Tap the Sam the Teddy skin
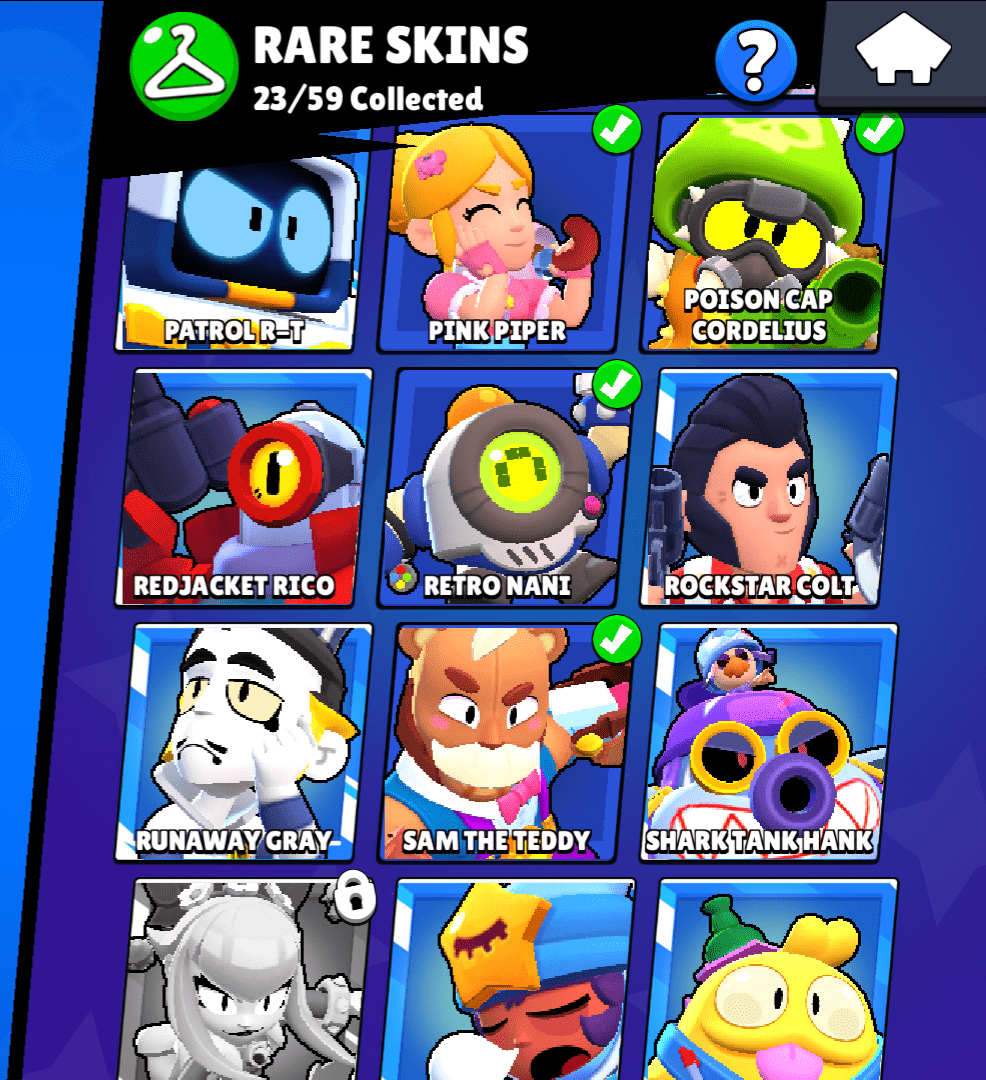Screen dimensions: 986x1080 pos(508,742)
